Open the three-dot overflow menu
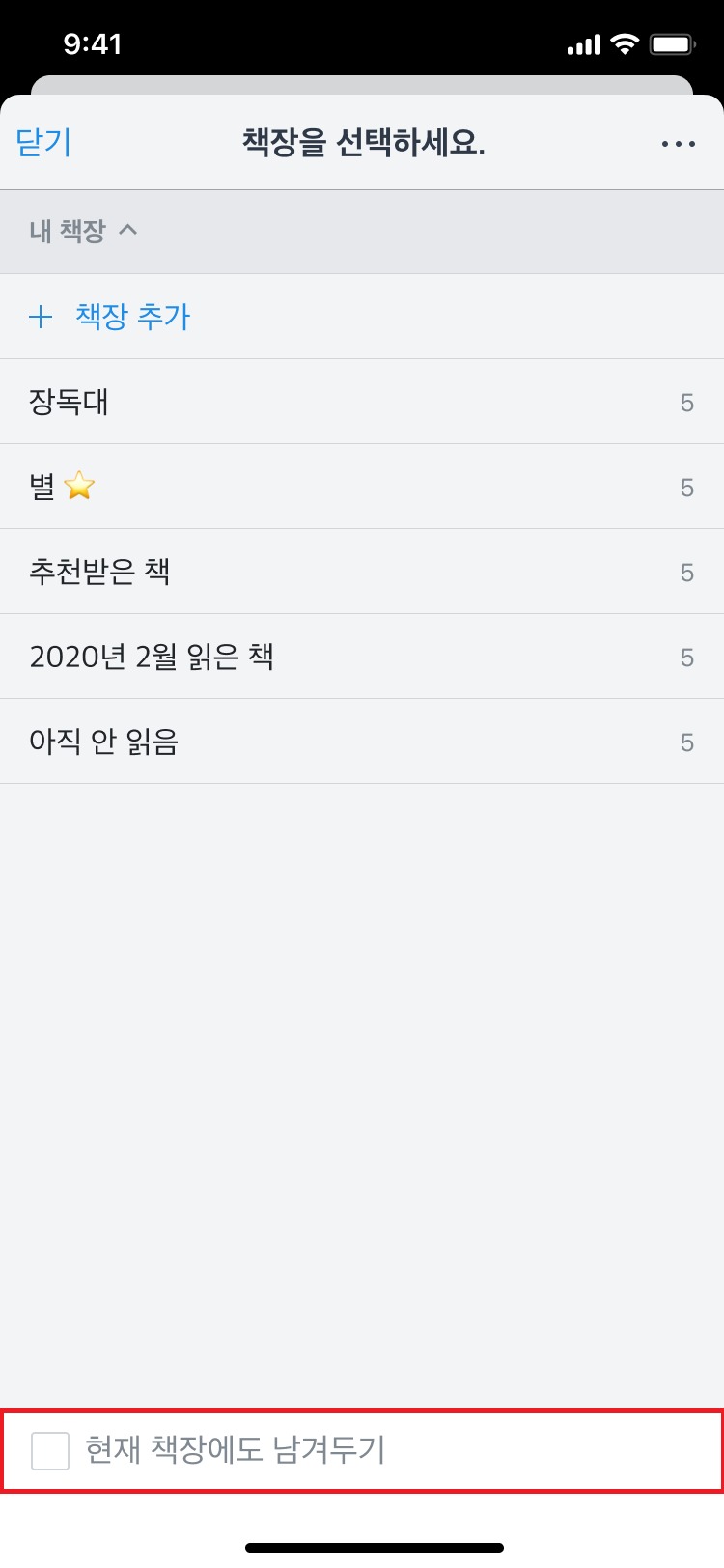 (x=678, y=144)
